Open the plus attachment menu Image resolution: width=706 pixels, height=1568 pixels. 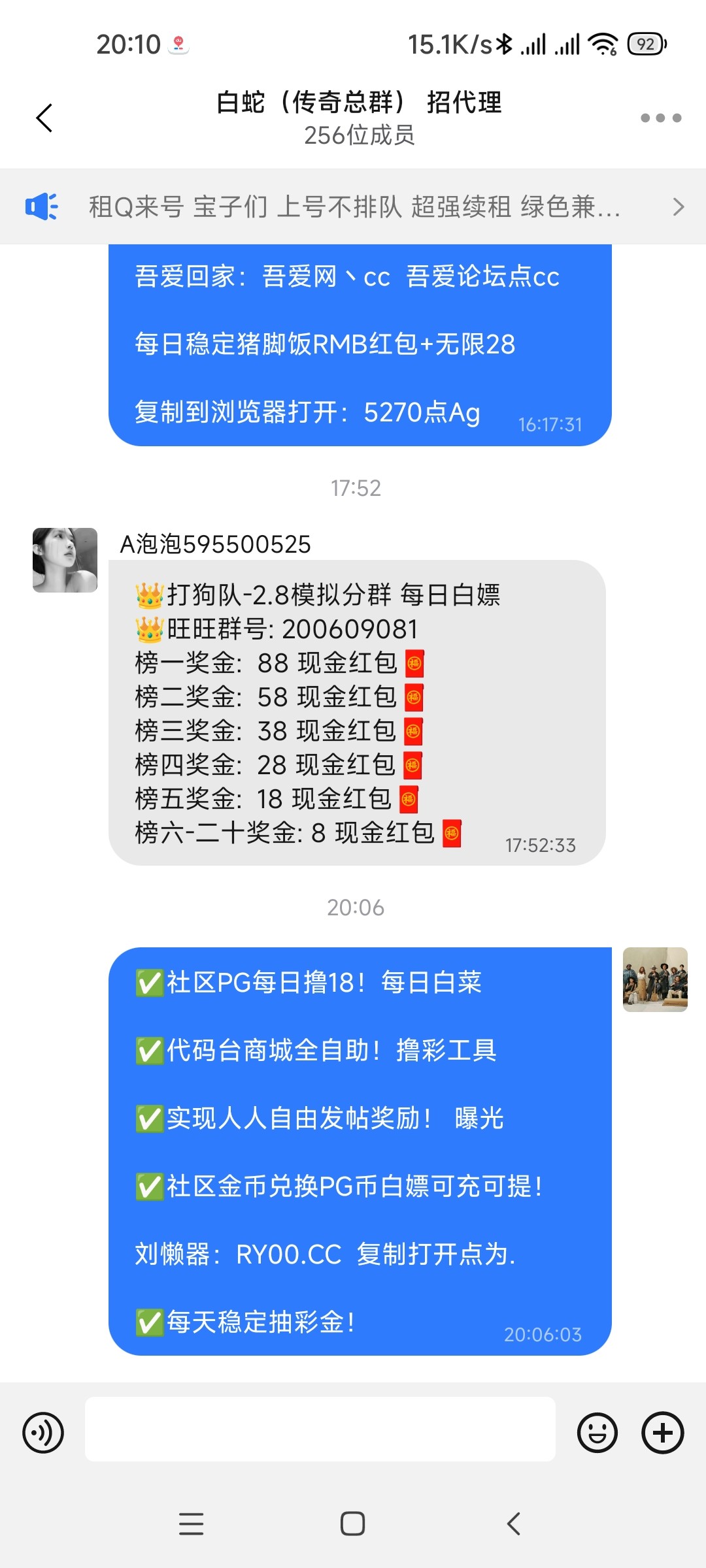click(x=663, y=1433)
